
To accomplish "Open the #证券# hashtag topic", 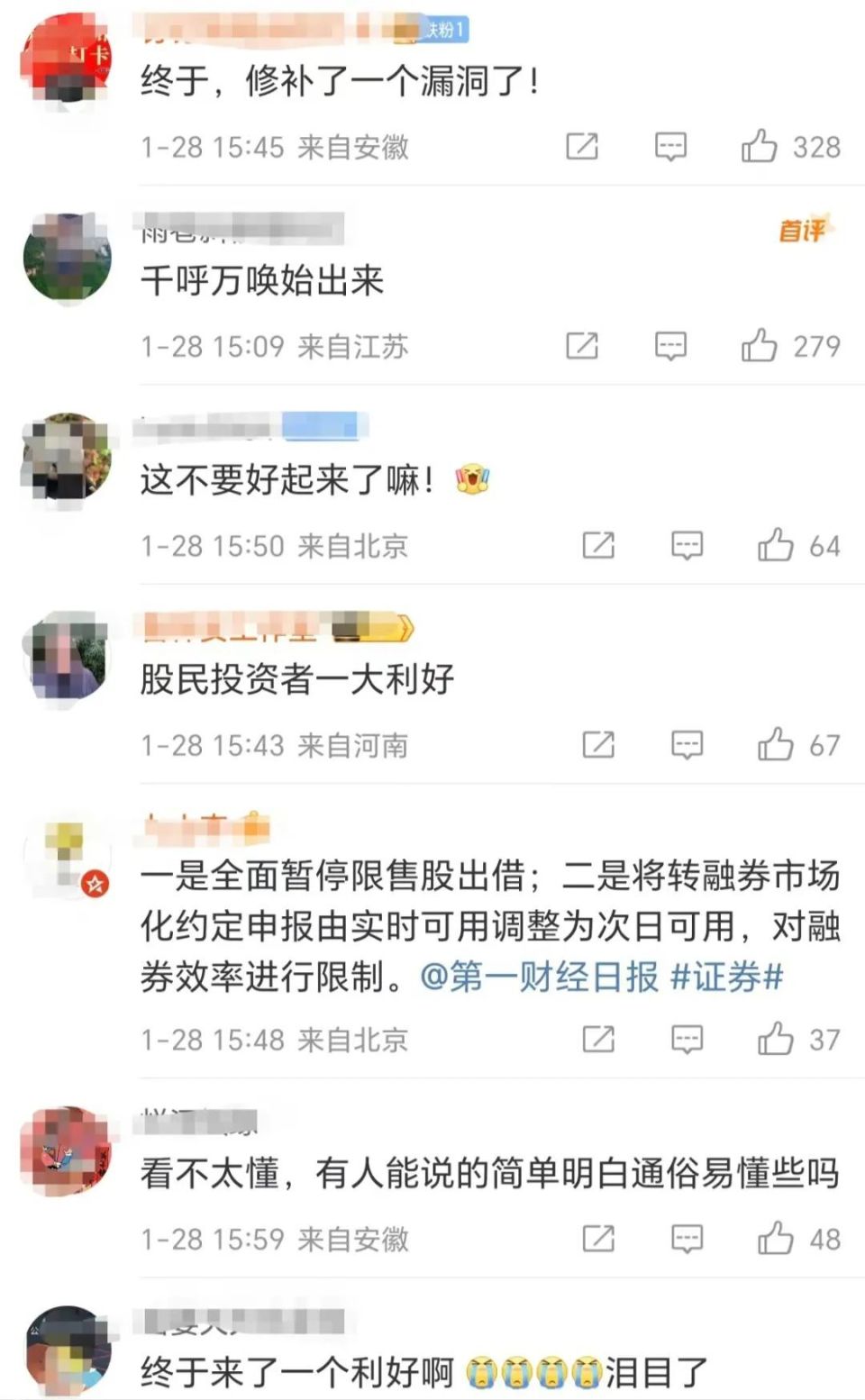I will [x=727, y=977].
